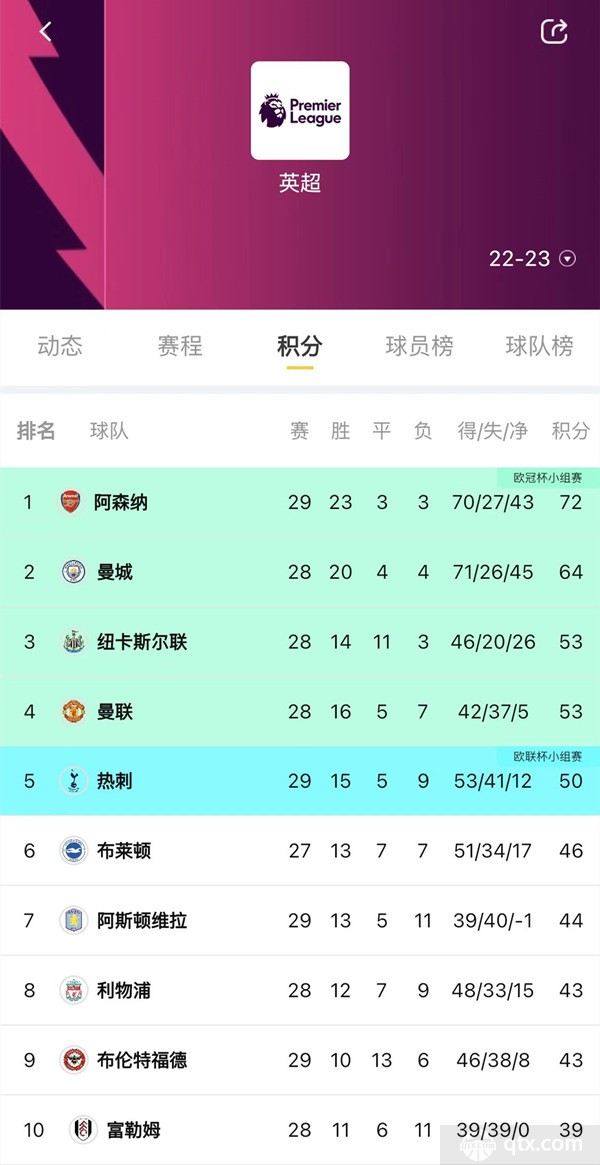Open the 布伦特福德 team row
Image resolution: width=600 pixels, height=1165 pixels.
pos(300,1060)
